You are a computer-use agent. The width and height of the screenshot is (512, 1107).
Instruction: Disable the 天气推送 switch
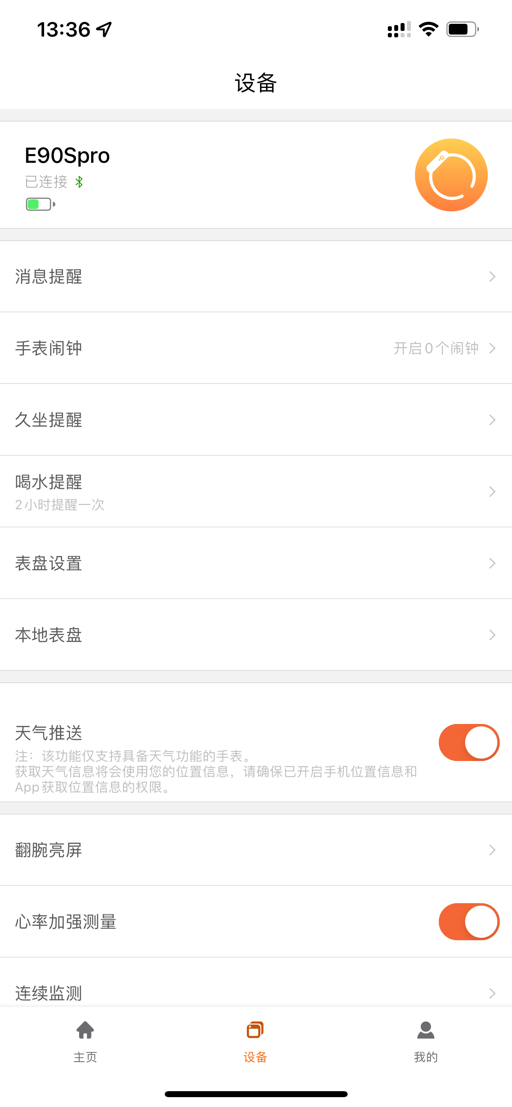click(469, 742)
